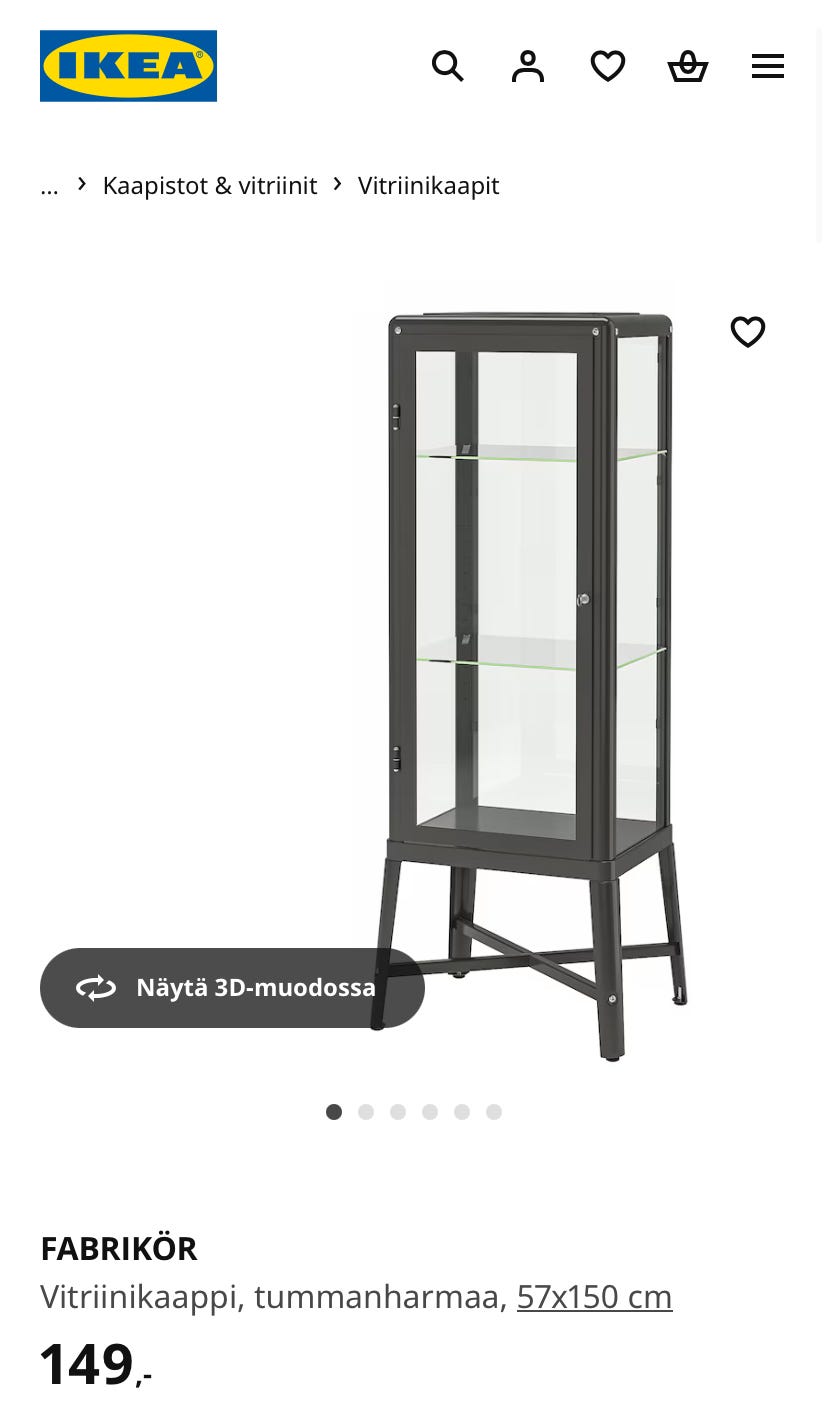Open the shopping basket
Screen dimensions: 828x1406
[688, 66]
